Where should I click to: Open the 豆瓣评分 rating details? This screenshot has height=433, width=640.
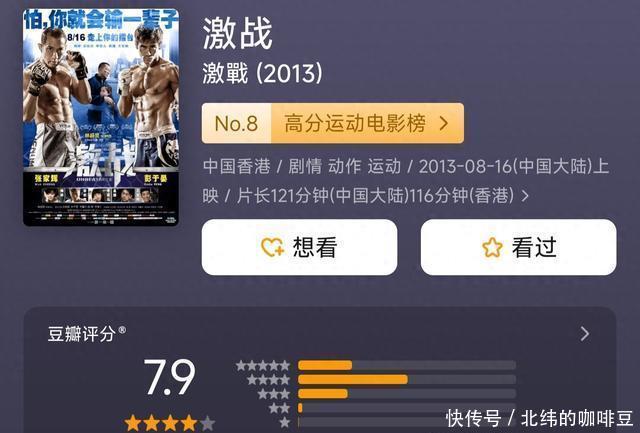(585, 334)
